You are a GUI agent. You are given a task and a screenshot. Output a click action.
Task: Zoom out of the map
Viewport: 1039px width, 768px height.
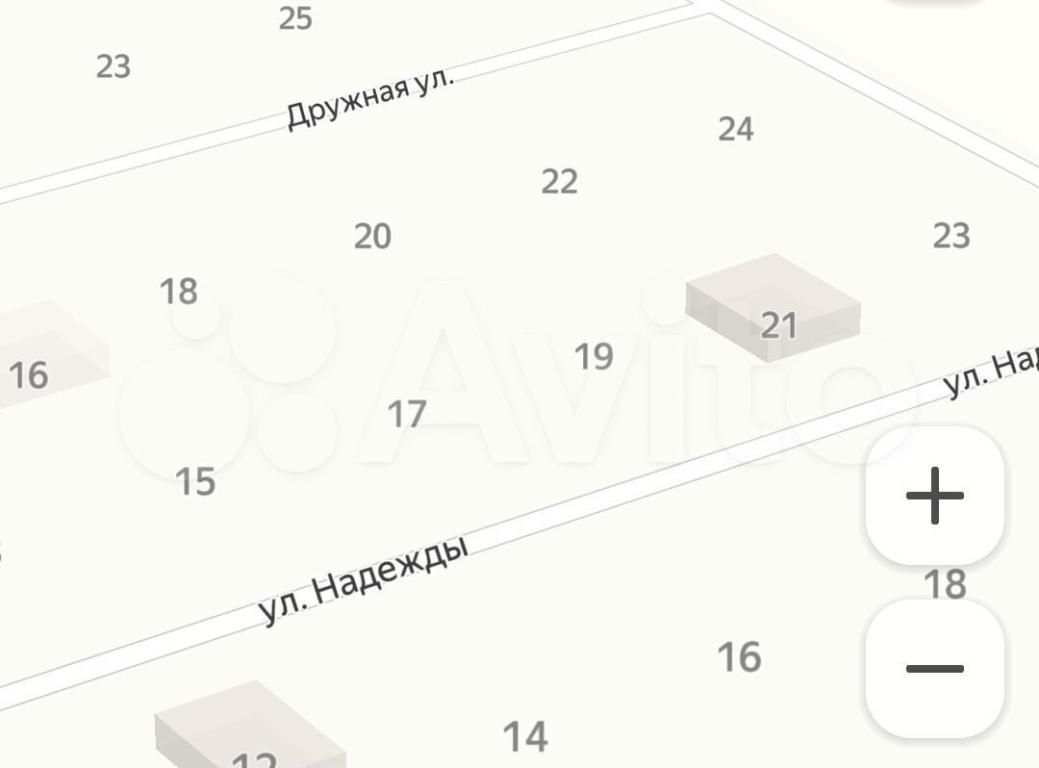tap(934, 668)
